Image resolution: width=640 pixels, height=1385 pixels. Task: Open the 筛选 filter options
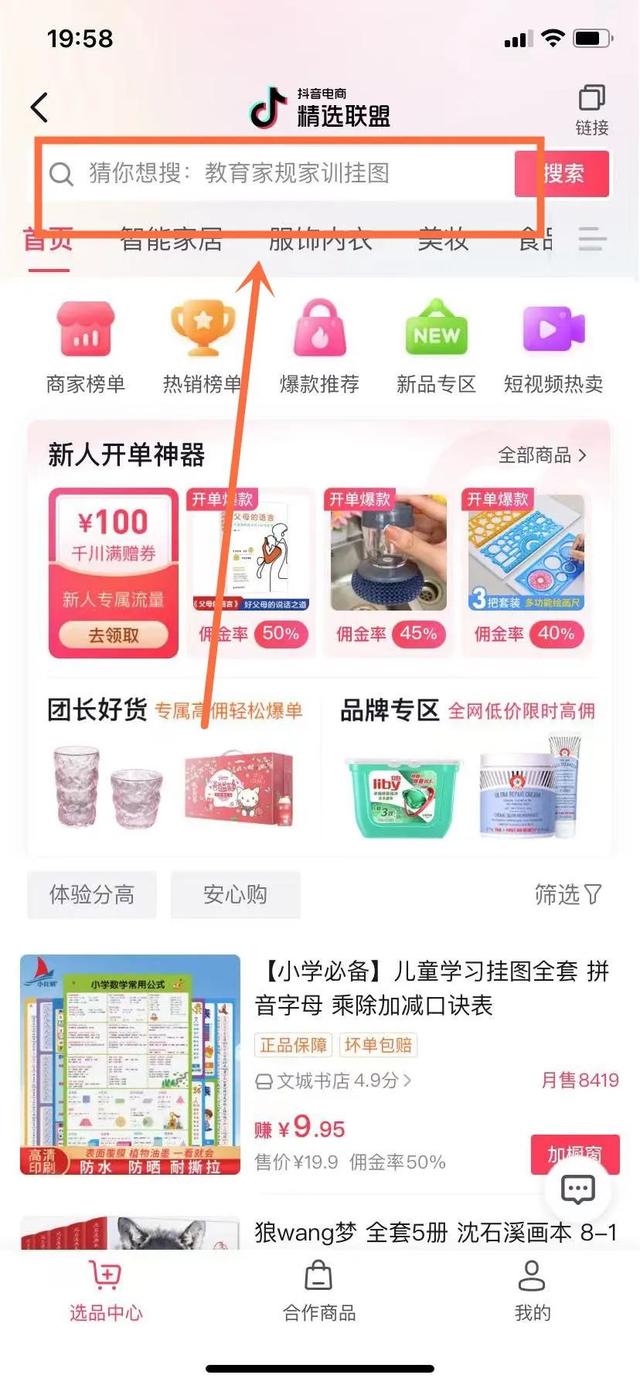(568, 894)
